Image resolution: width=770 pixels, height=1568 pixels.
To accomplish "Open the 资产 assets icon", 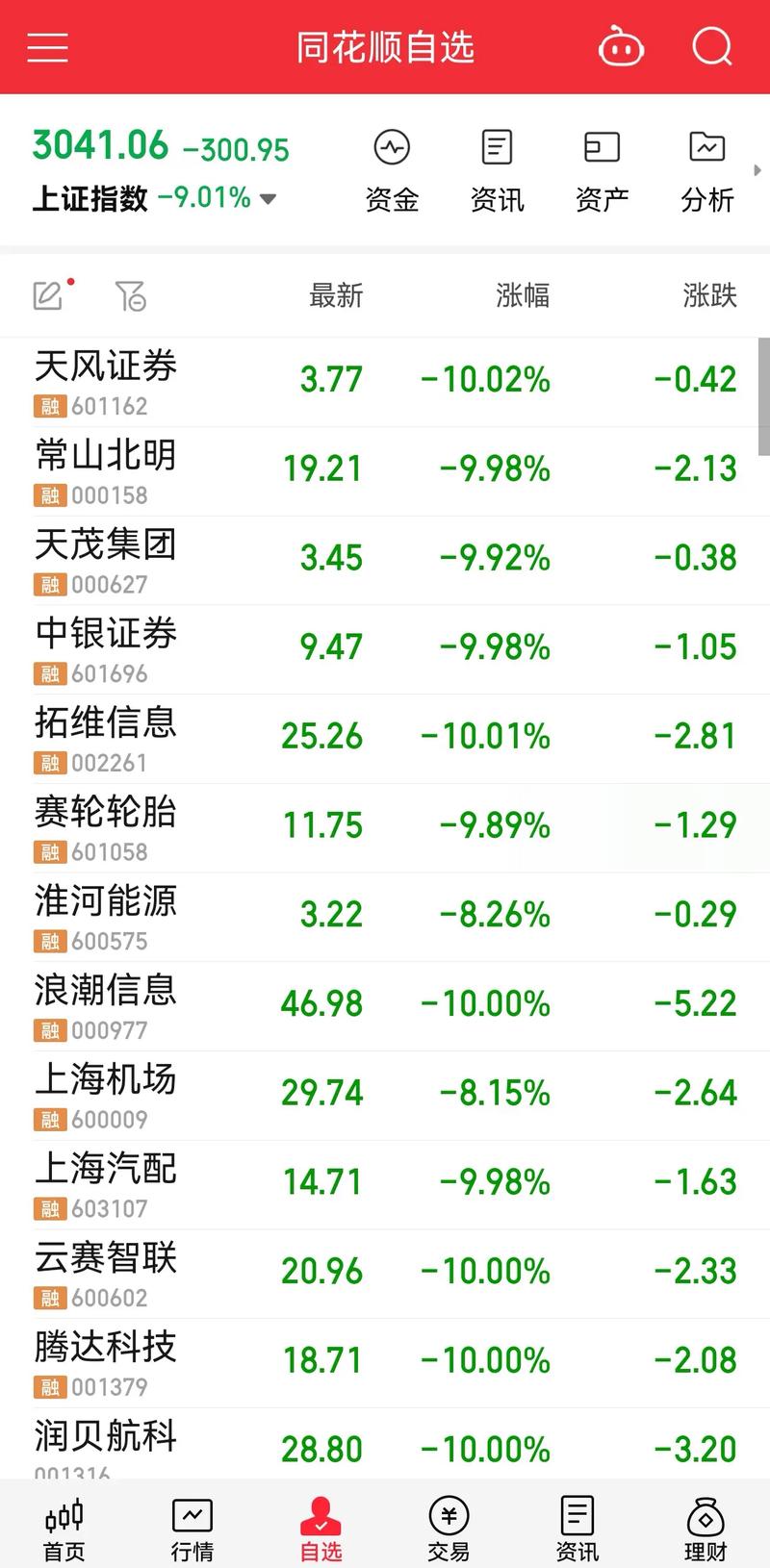I will (x=602, y=168).
